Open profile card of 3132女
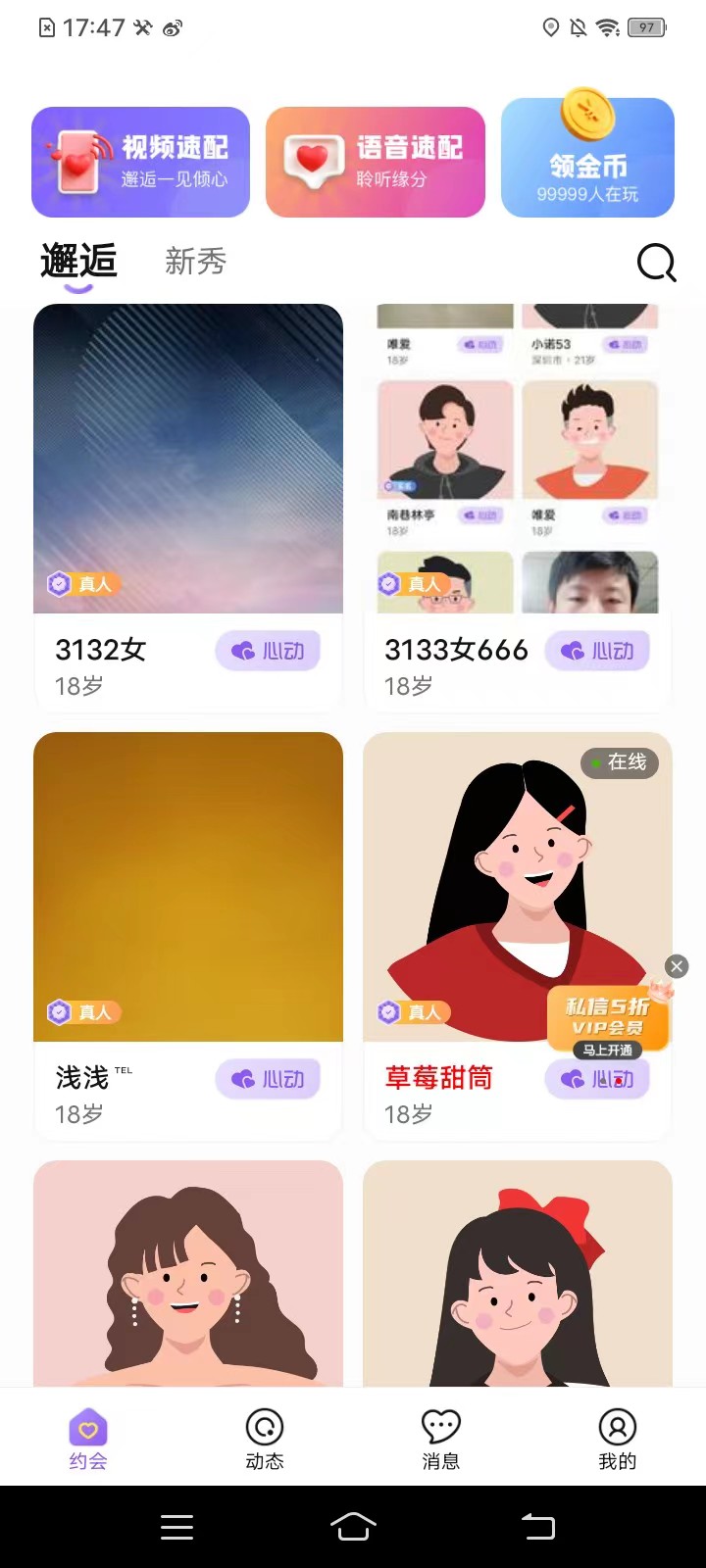 tap(187, 458)
